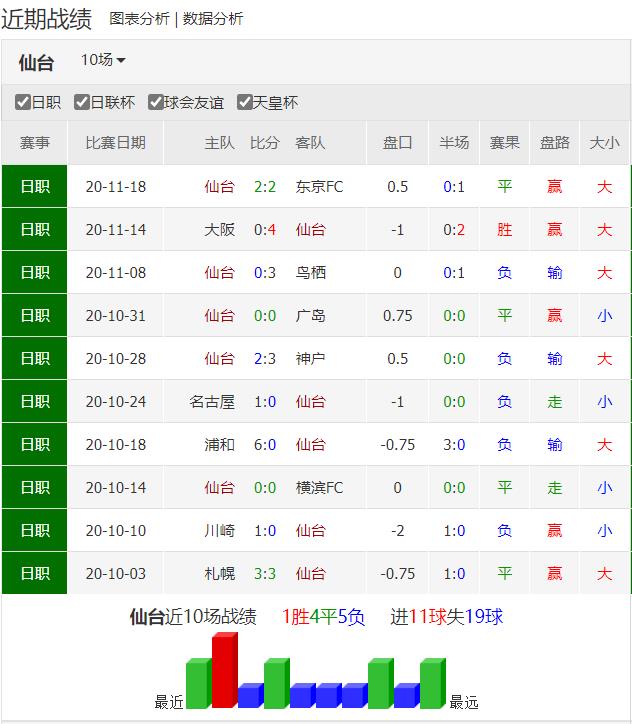Viewport: 632px width, 724px height.
Task: Uncheck the 日职 league filter checkbox
Action: click(x=23, y=102)
